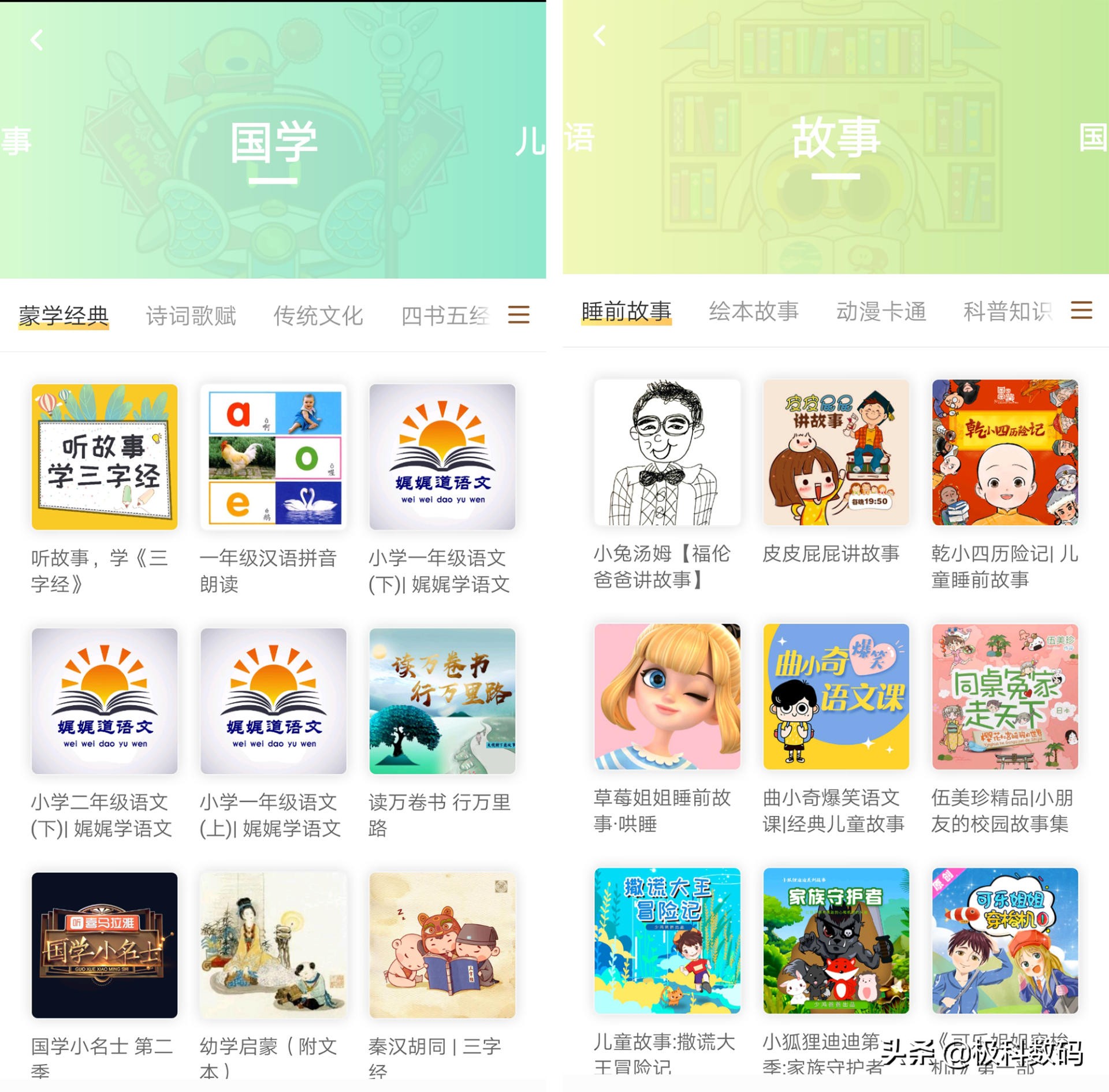Go back from the 故事 page

click(600, 35)
